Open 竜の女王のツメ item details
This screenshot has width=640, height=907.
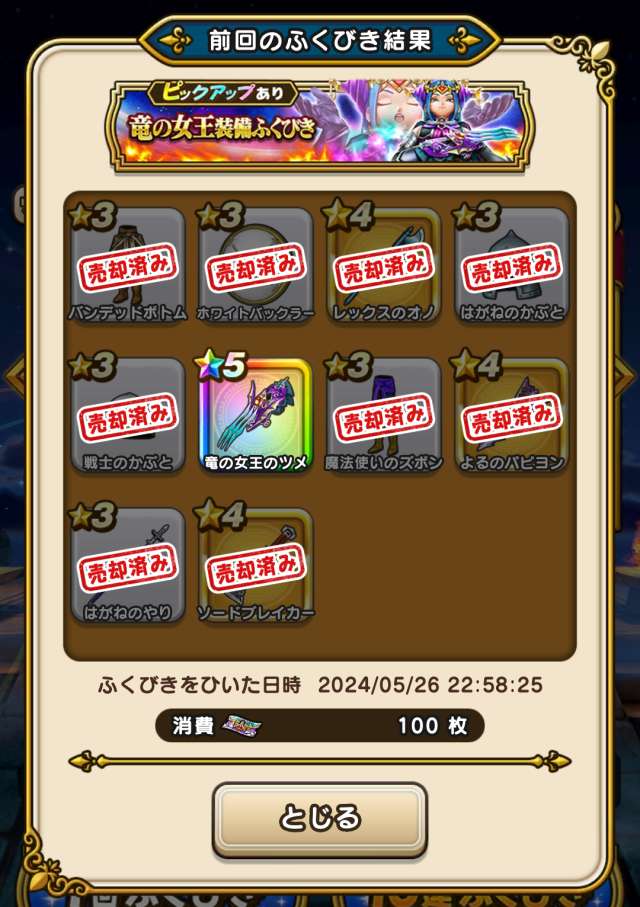[x=256, y=414]
